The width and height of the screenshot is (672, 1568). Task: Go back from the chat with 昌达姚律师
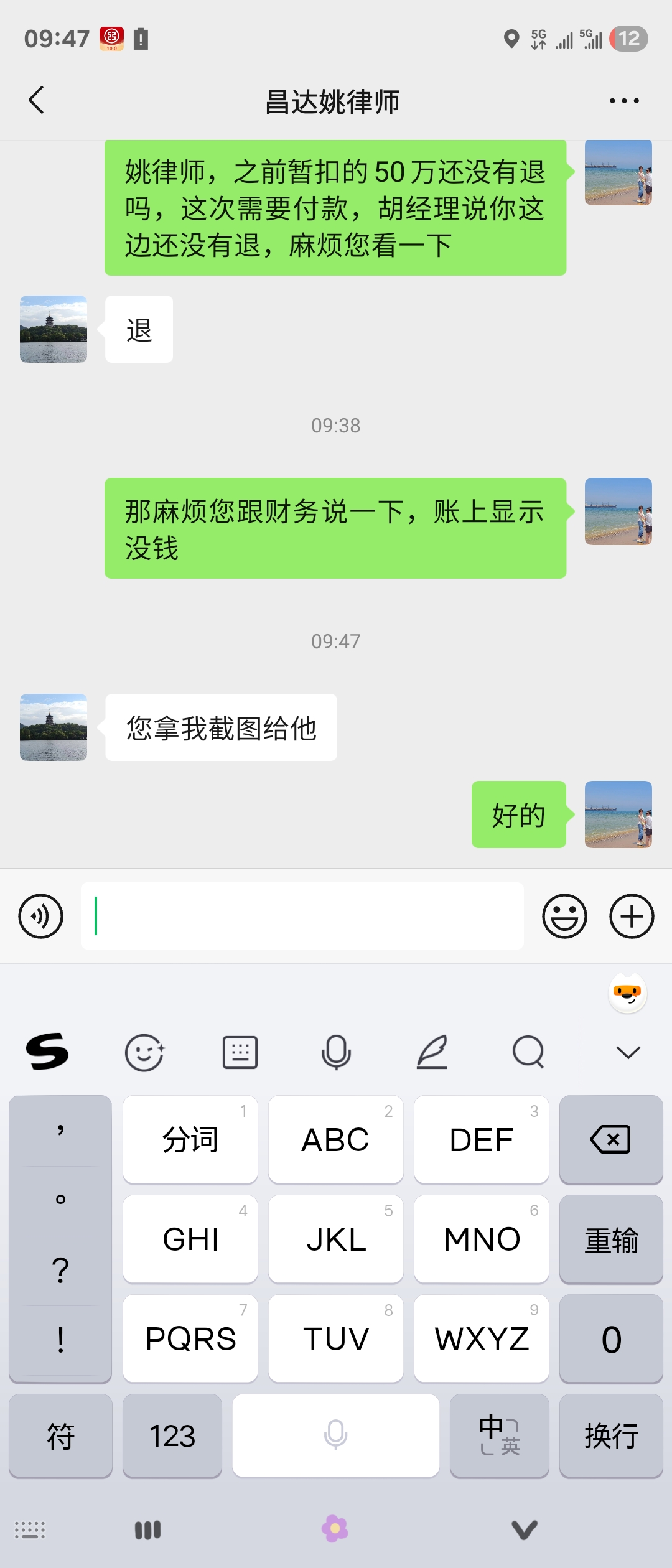[36, 100]
